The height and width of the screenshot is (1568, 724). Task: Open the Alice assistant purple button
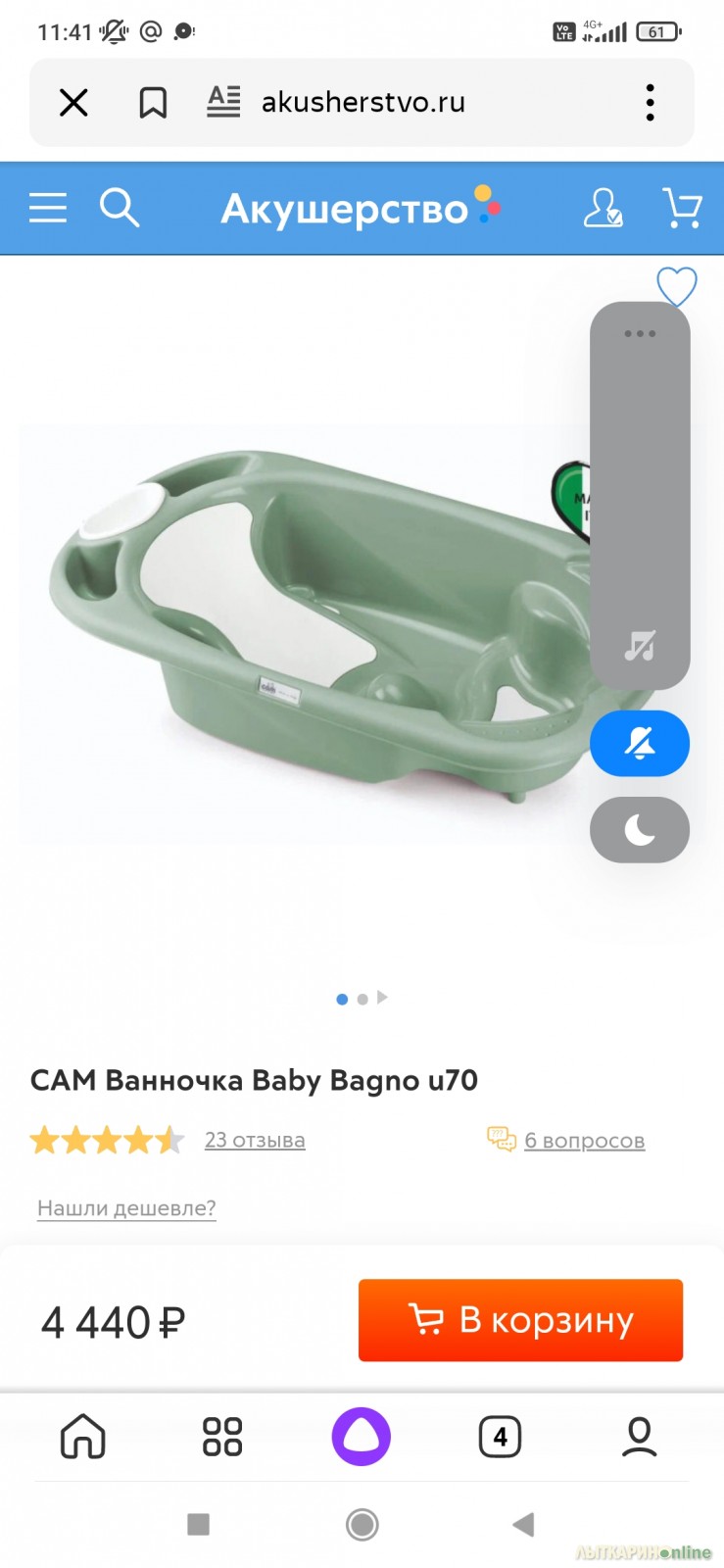point(362,1437)
